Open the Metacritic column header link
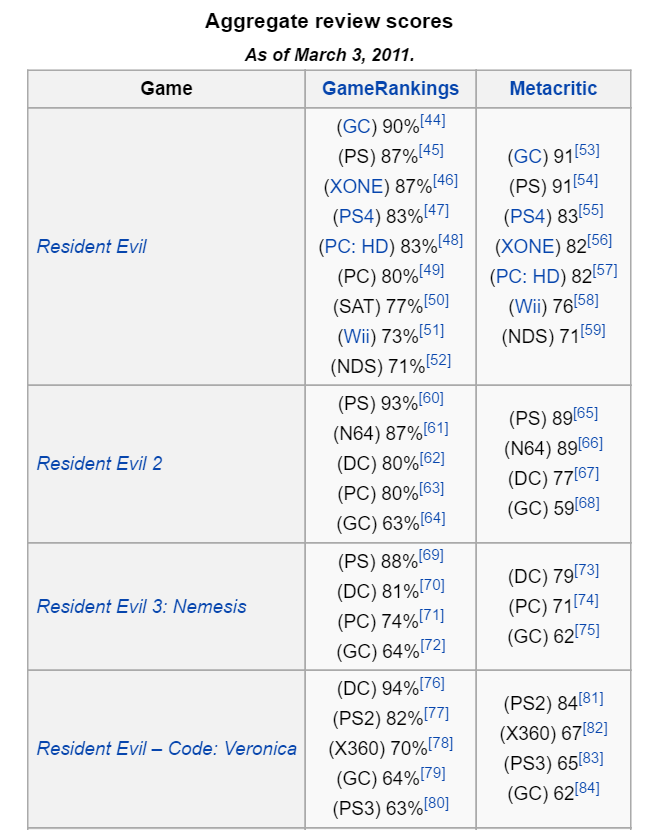The image size is (655, 830). (x=553, y=88)
